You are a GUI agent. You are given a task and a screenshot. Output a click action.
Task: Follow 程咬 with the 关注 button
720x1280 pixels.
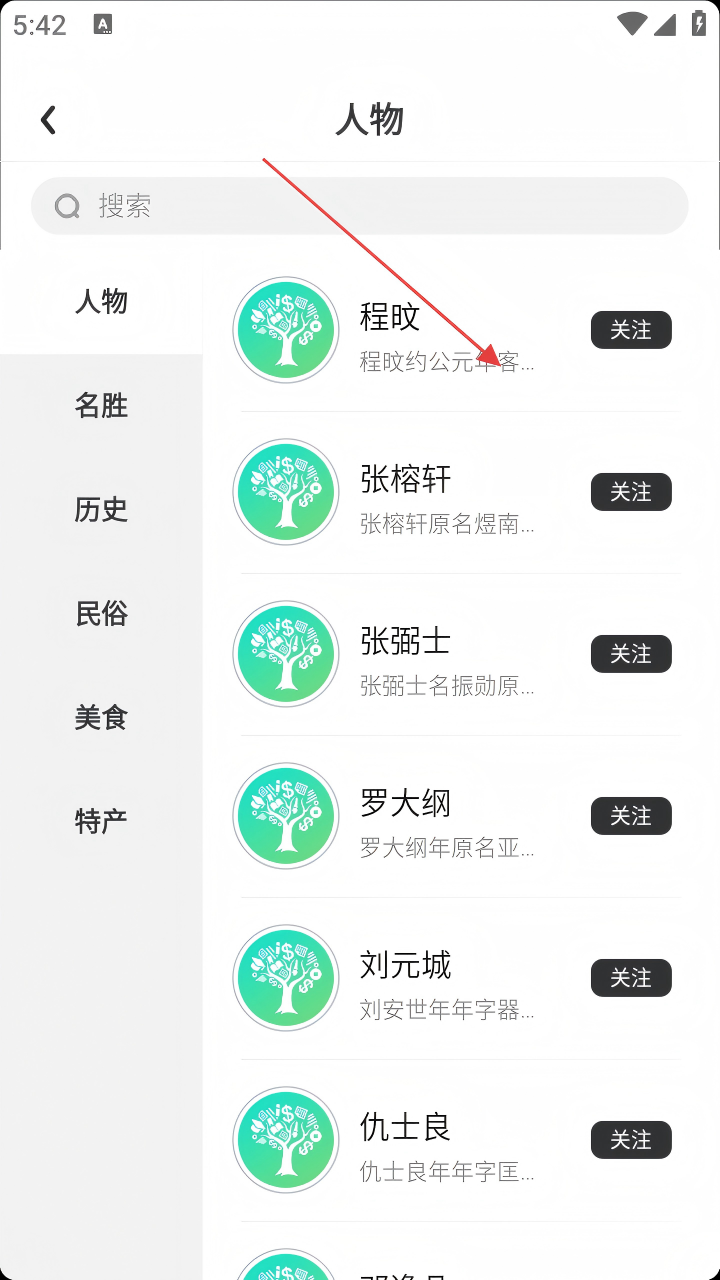point(630,330)
